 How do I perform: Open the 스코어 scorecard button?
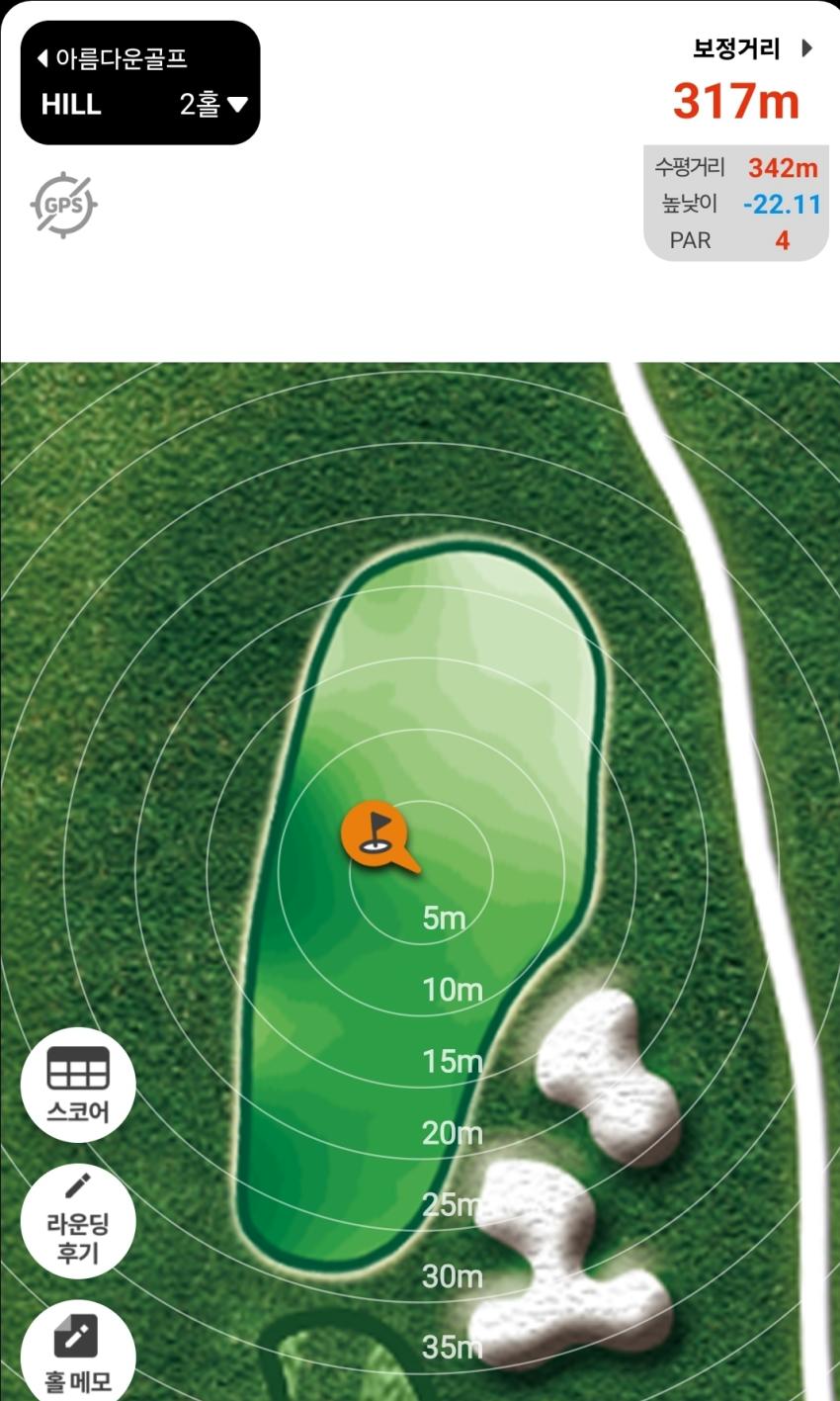click(x=78, y=1085)
